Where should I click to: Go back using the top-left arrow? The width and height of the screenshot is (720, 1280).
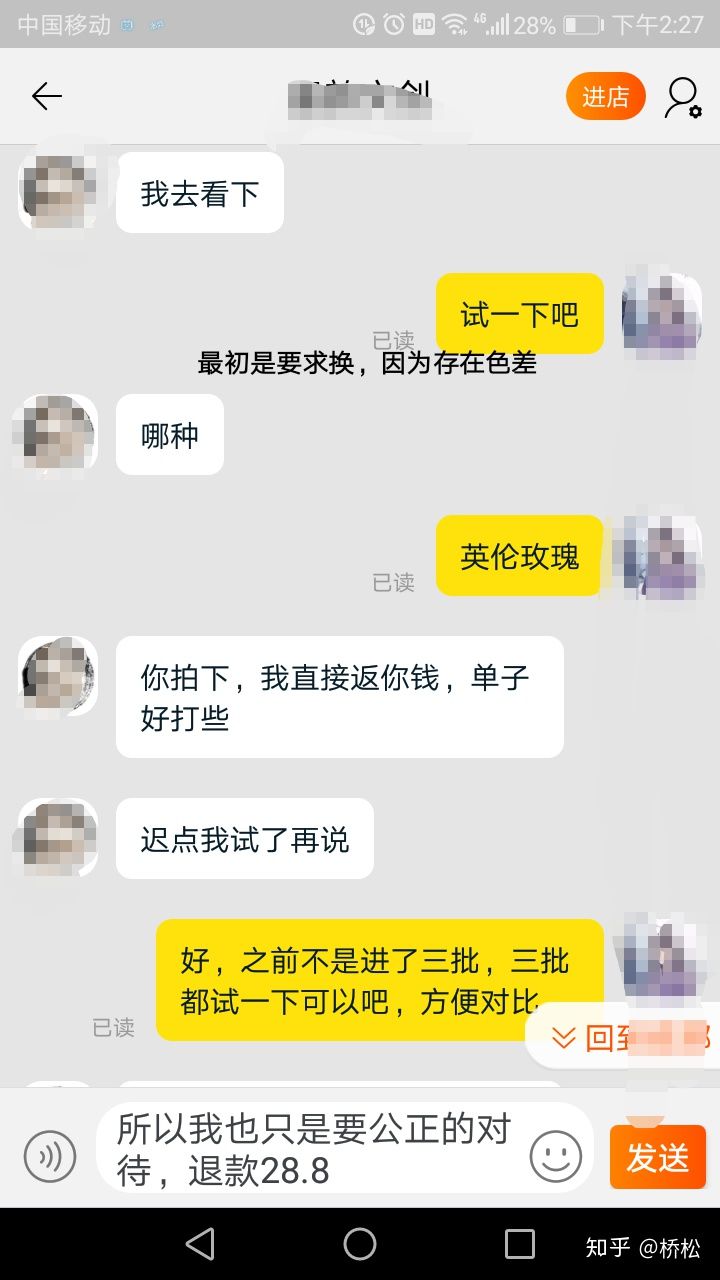(47, 96)
